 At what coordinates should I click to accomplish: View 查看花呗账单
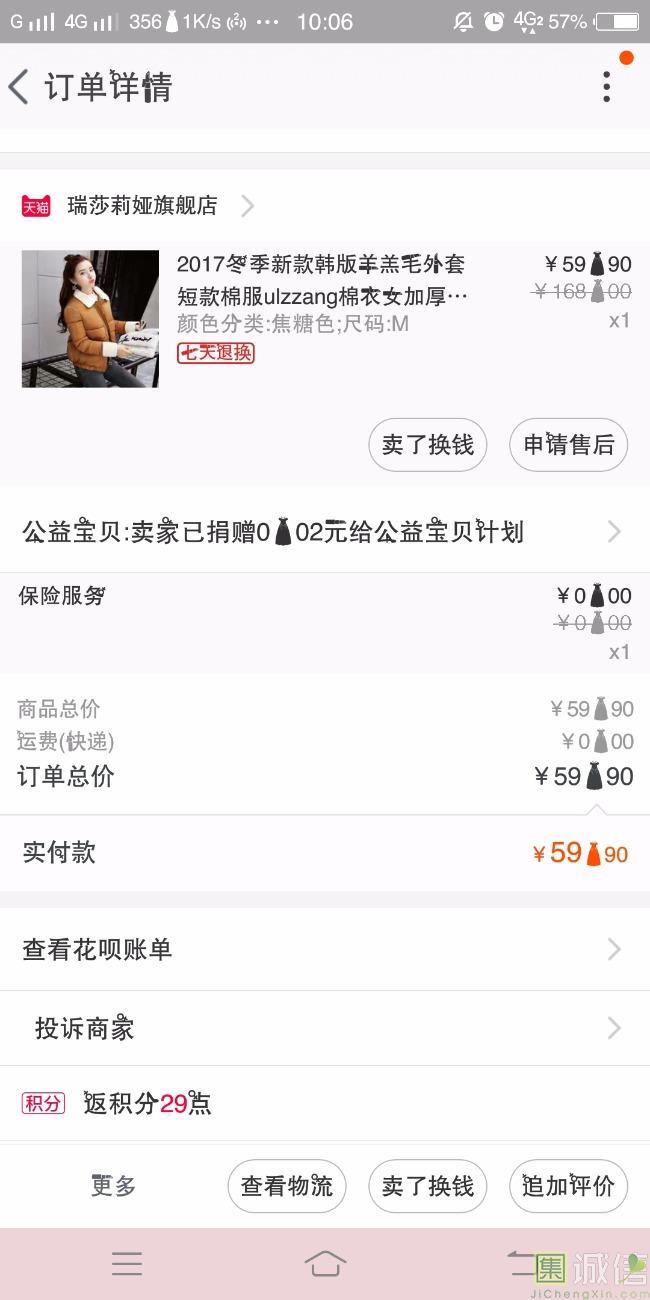pyautogui.click(x=324, y=949)
